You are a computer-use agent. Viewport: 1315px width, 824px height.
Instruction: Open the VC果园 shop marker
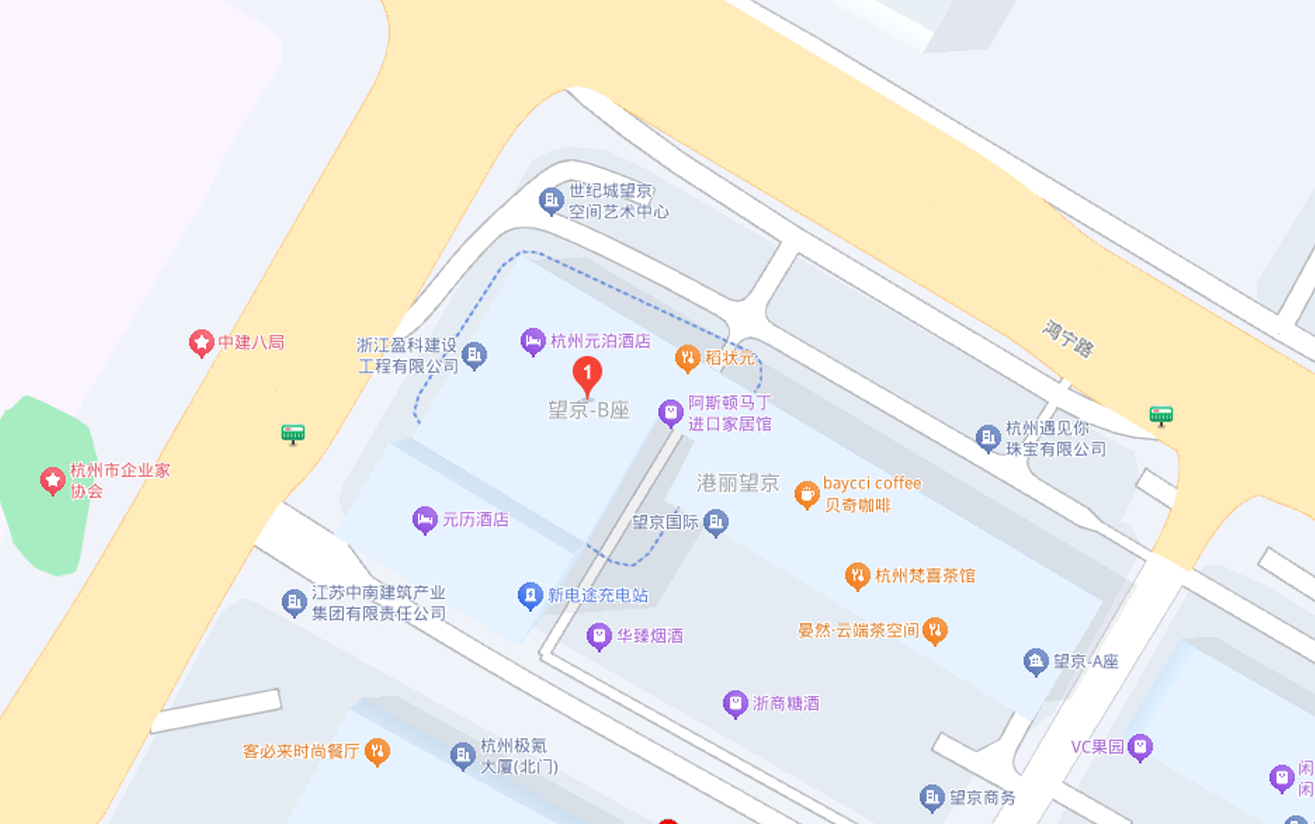1140,747
